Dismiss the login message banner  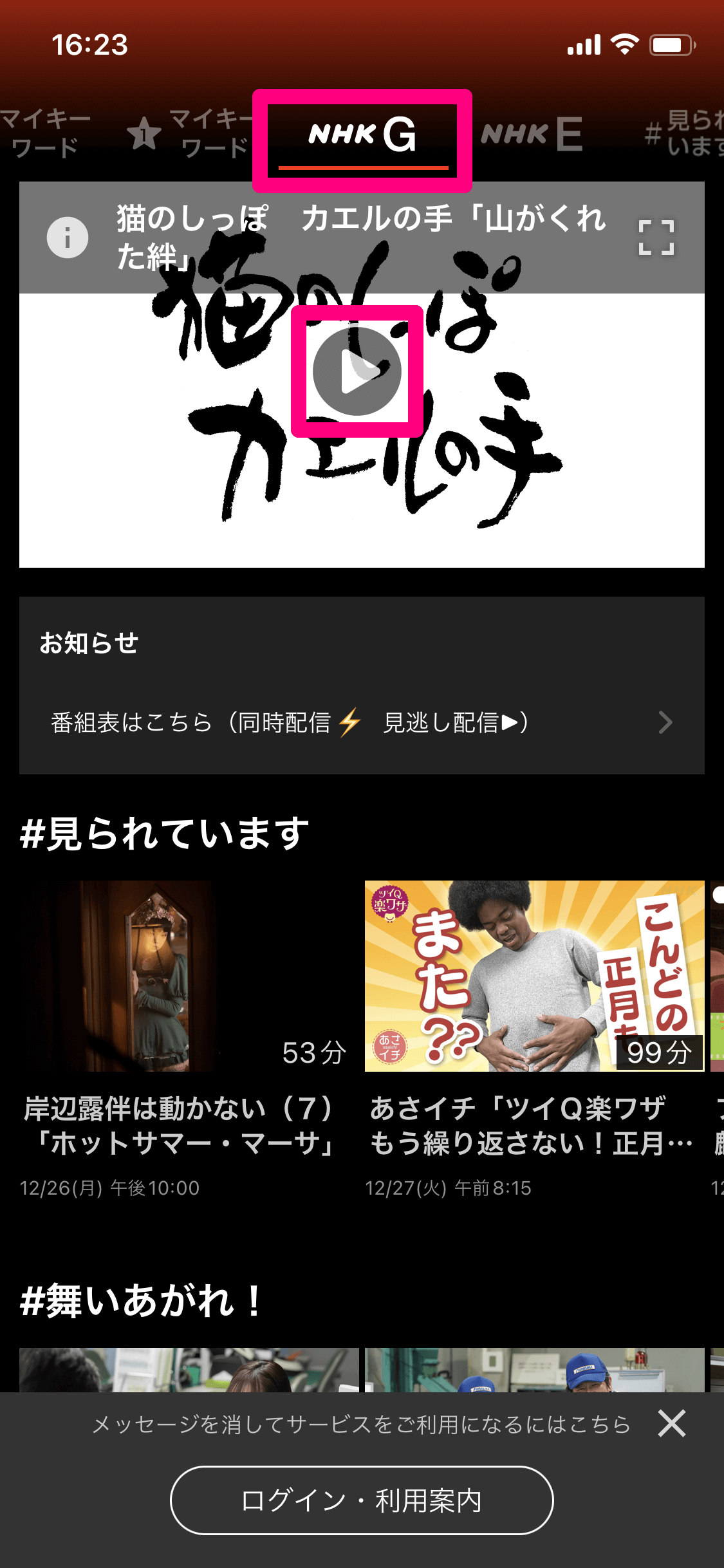[x=672, y=1423]
